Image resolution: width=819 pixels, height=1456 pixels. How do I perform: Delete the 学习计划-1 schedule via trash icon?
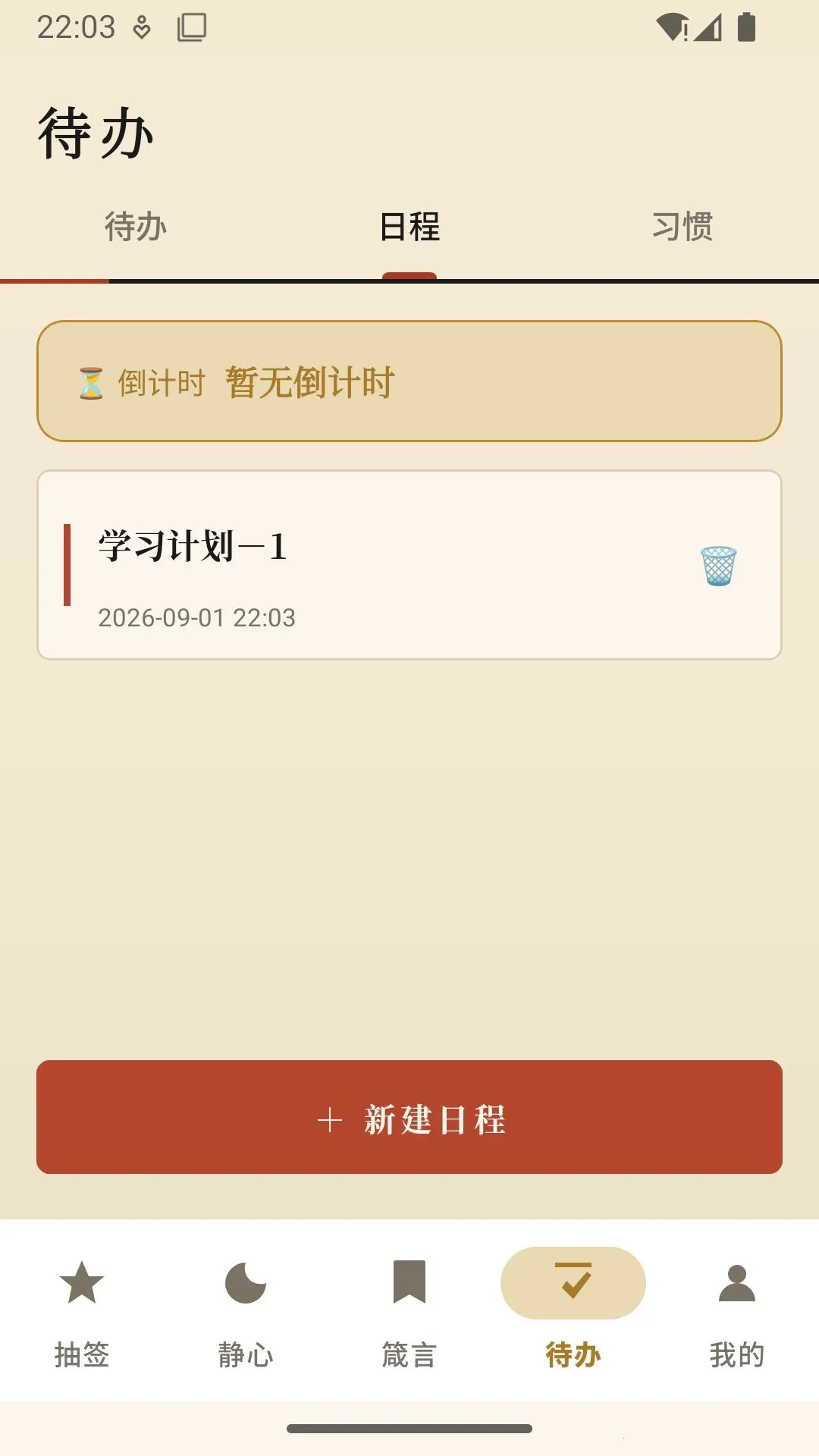pos(718,566)
